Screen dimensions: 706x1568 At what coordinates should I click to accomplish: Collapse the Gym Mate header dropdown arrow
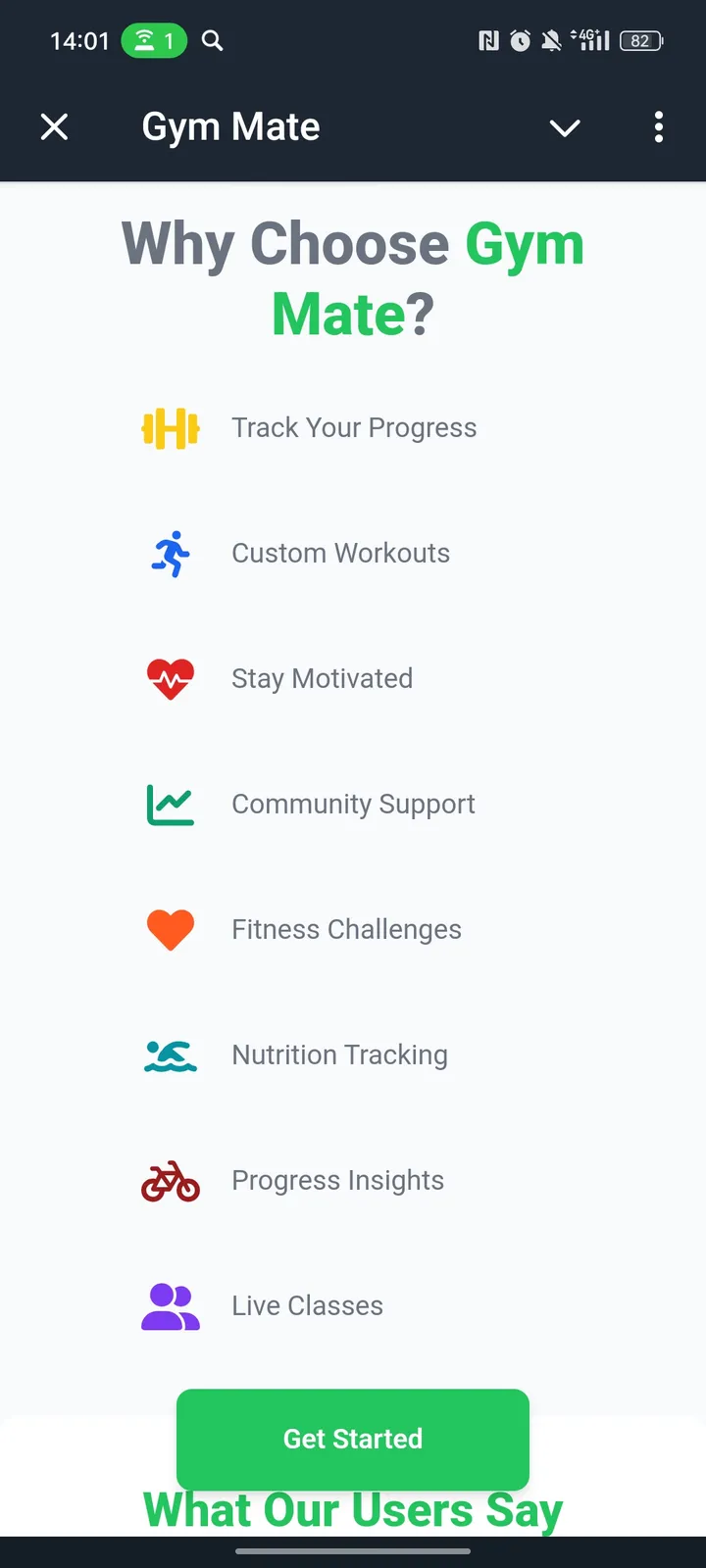point(565,128)
